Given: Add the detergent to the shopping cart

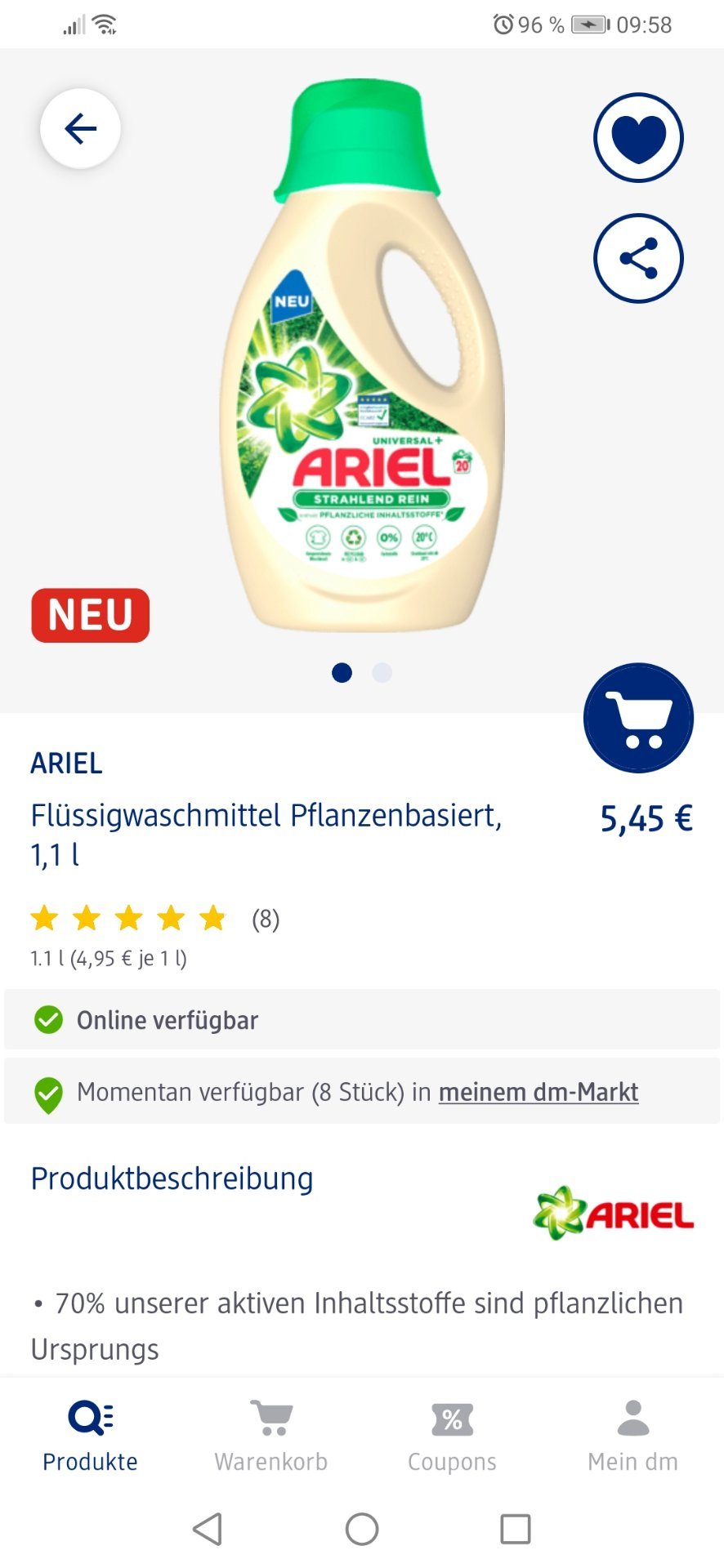Looking at the screenshot, I should (x=638, y=718).
